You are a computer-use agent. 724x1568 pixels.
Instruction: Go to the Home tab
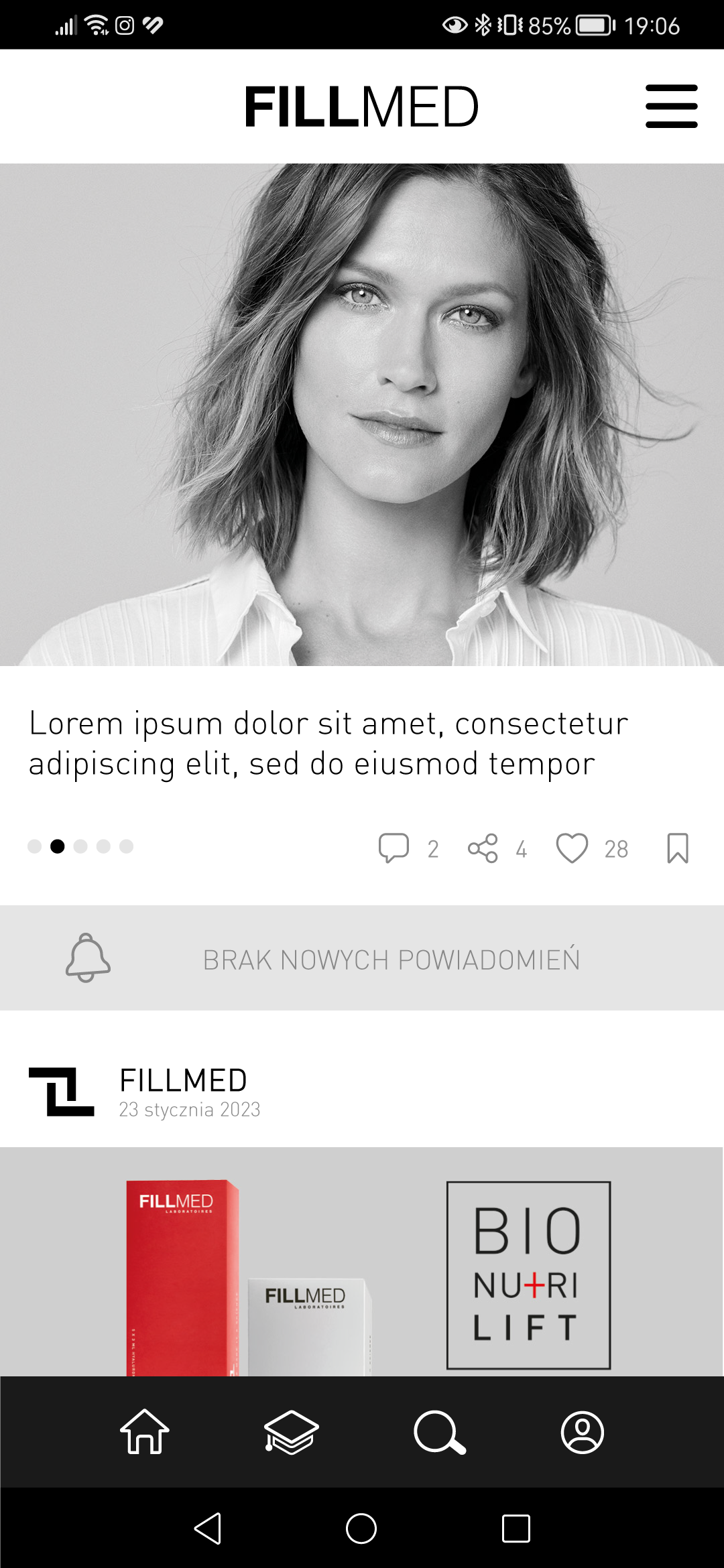(x=145, y=1432)
